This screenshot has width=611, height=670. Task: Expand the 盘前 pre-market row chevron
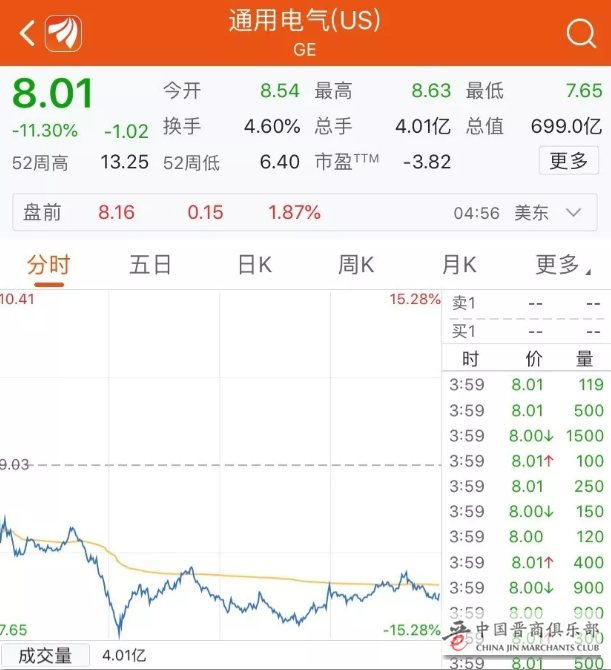(574, 212)
